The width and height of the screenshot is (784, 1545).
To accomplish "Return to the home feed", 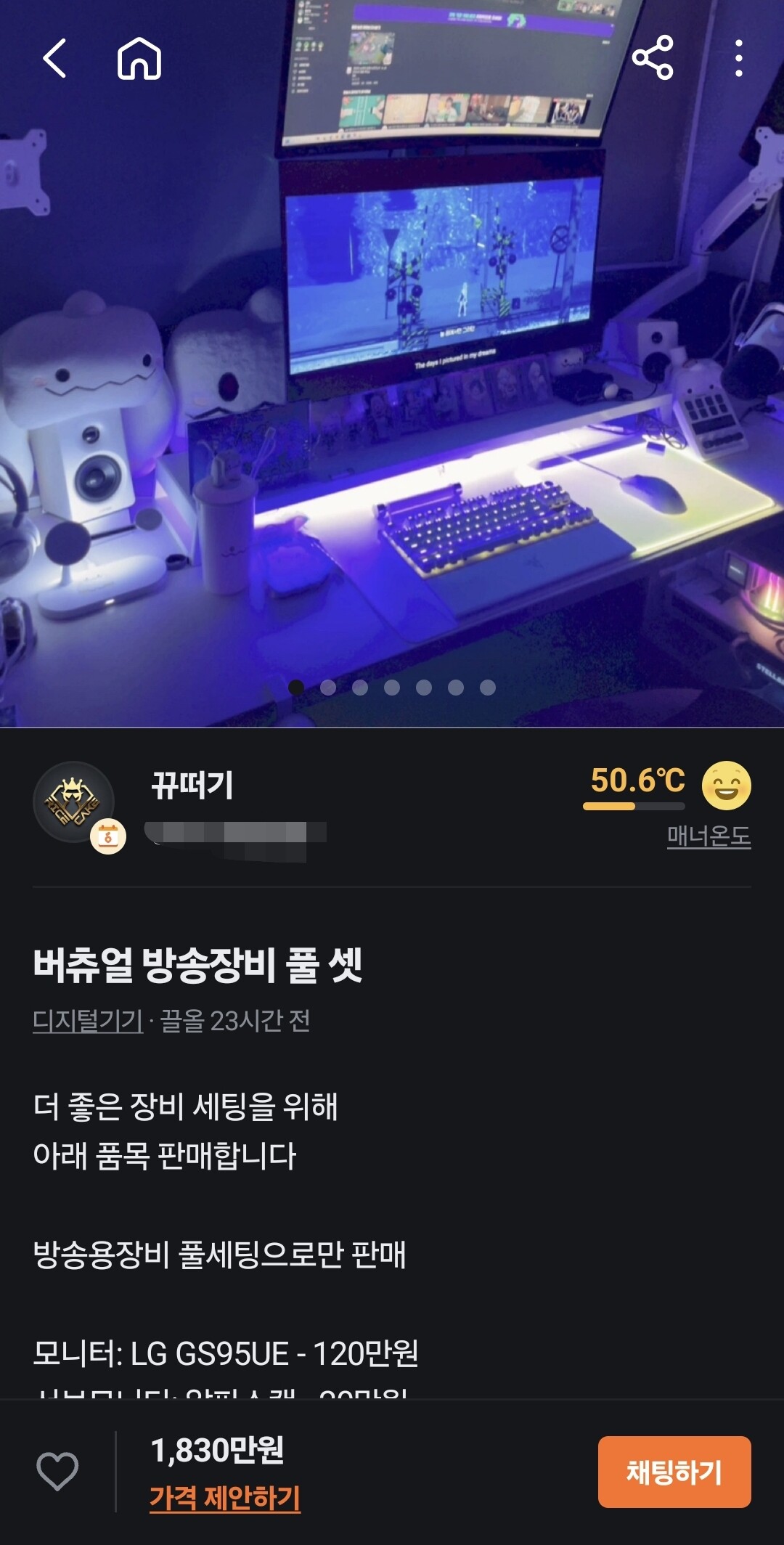I will coord(139,58).
